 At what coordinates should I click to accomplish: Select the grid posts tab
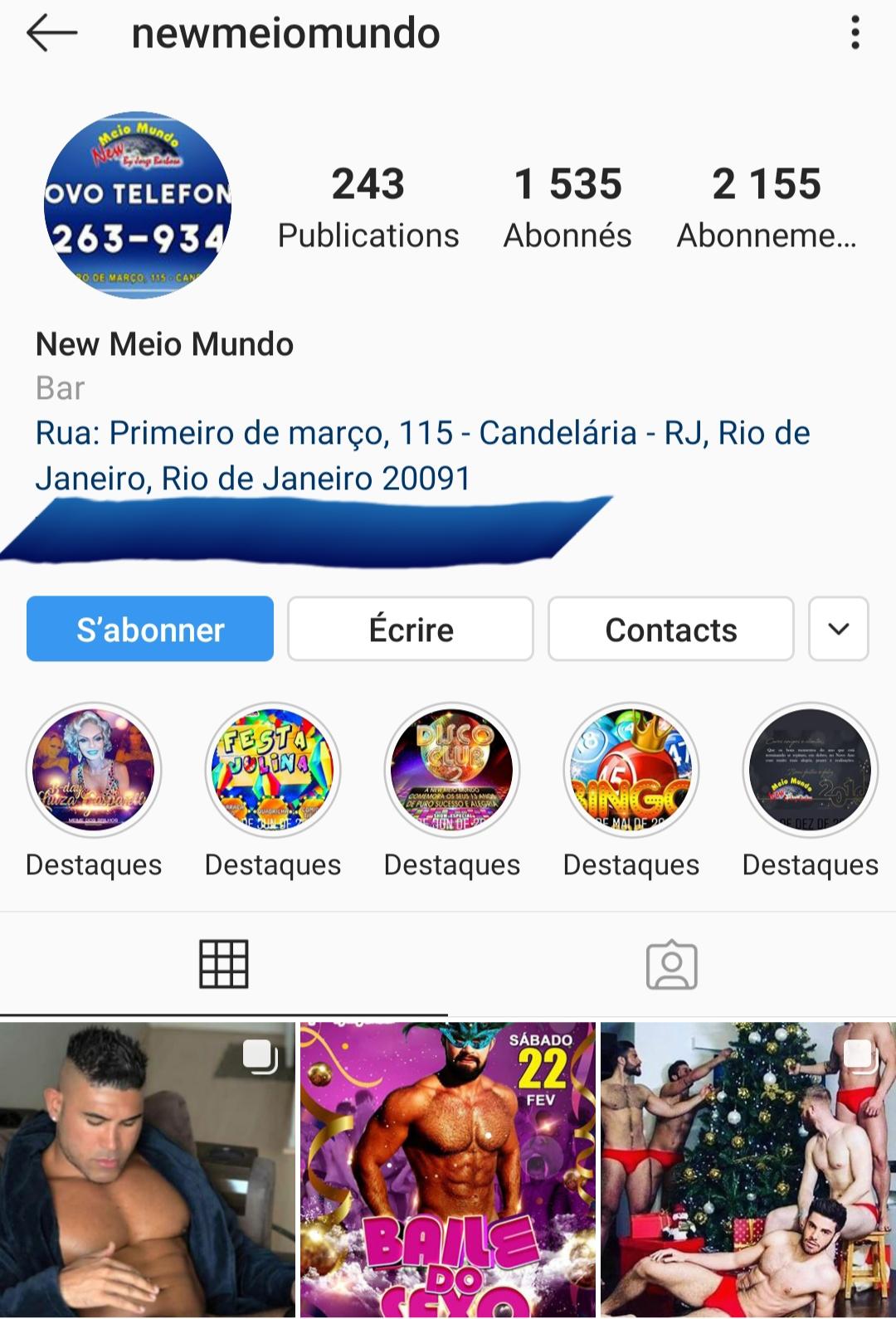tap(224, 965)
